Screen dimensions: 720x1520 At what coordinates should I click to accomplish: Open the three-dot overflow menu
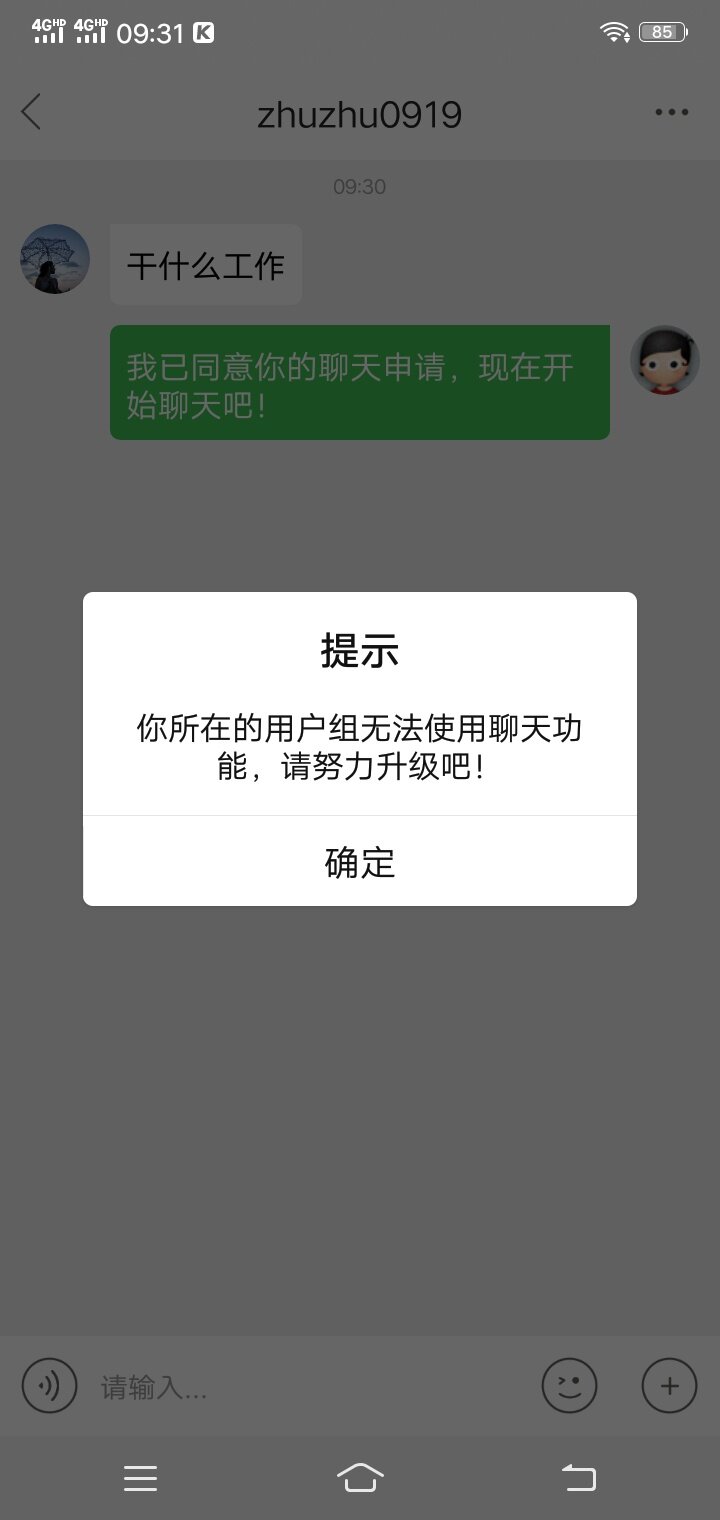671,112
